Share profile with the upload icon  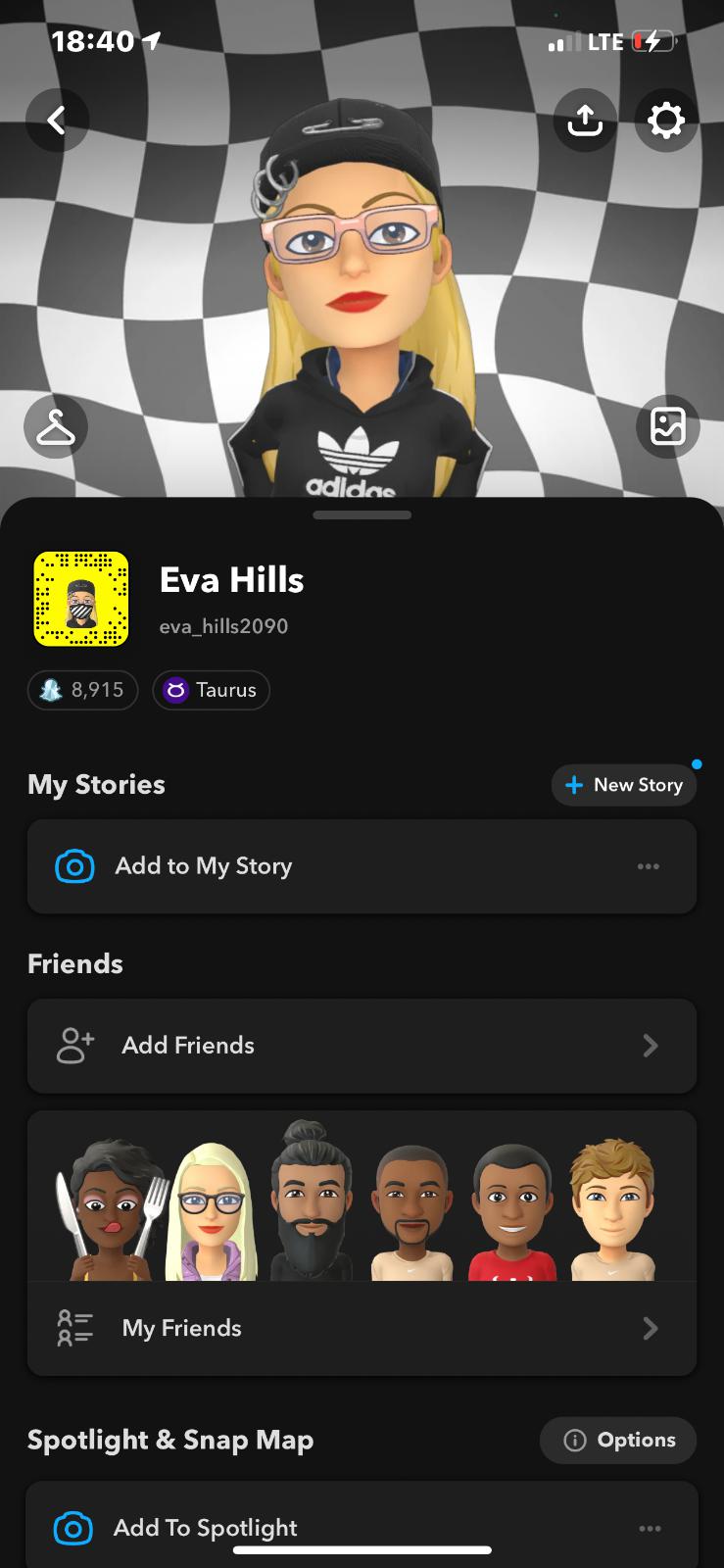click(585, 121)
